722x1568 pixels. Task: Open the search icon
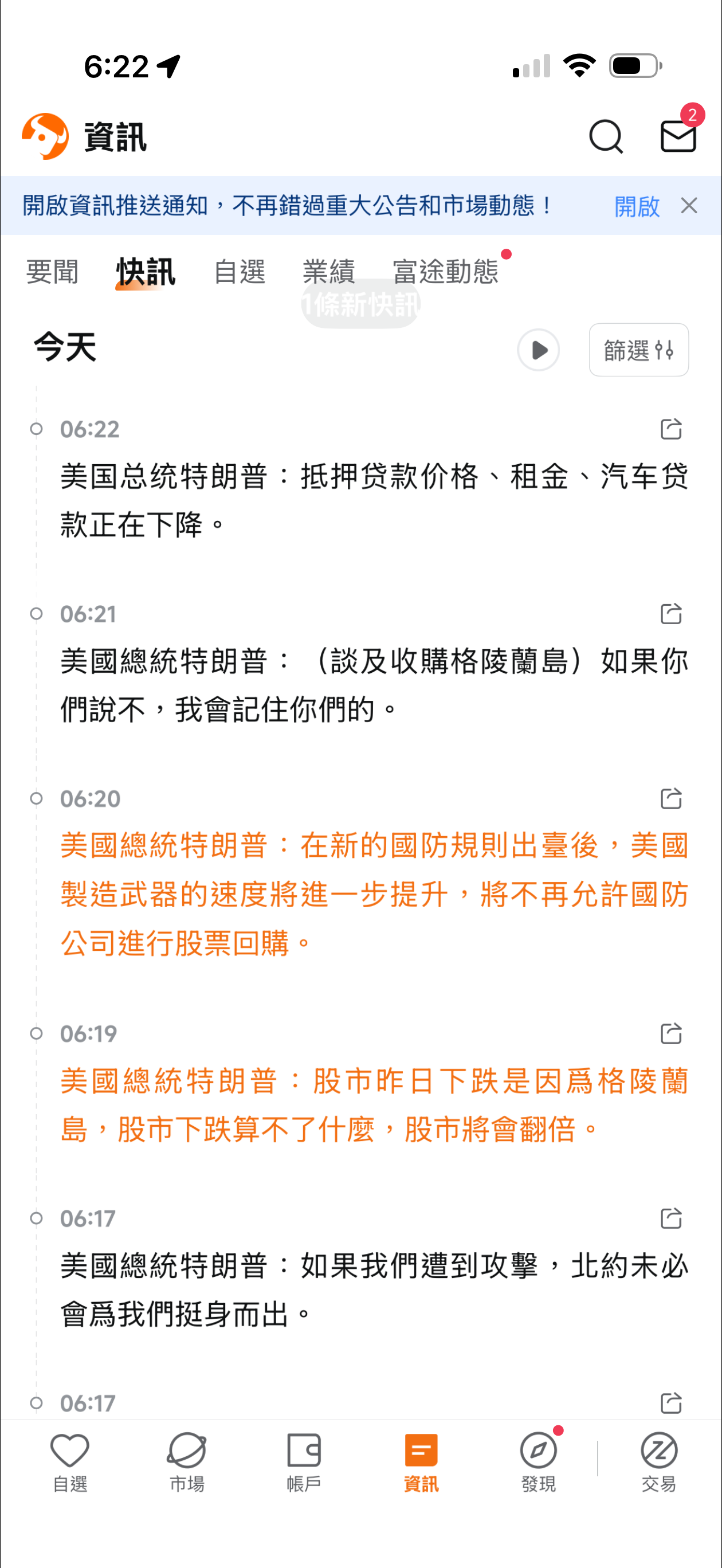606,136
